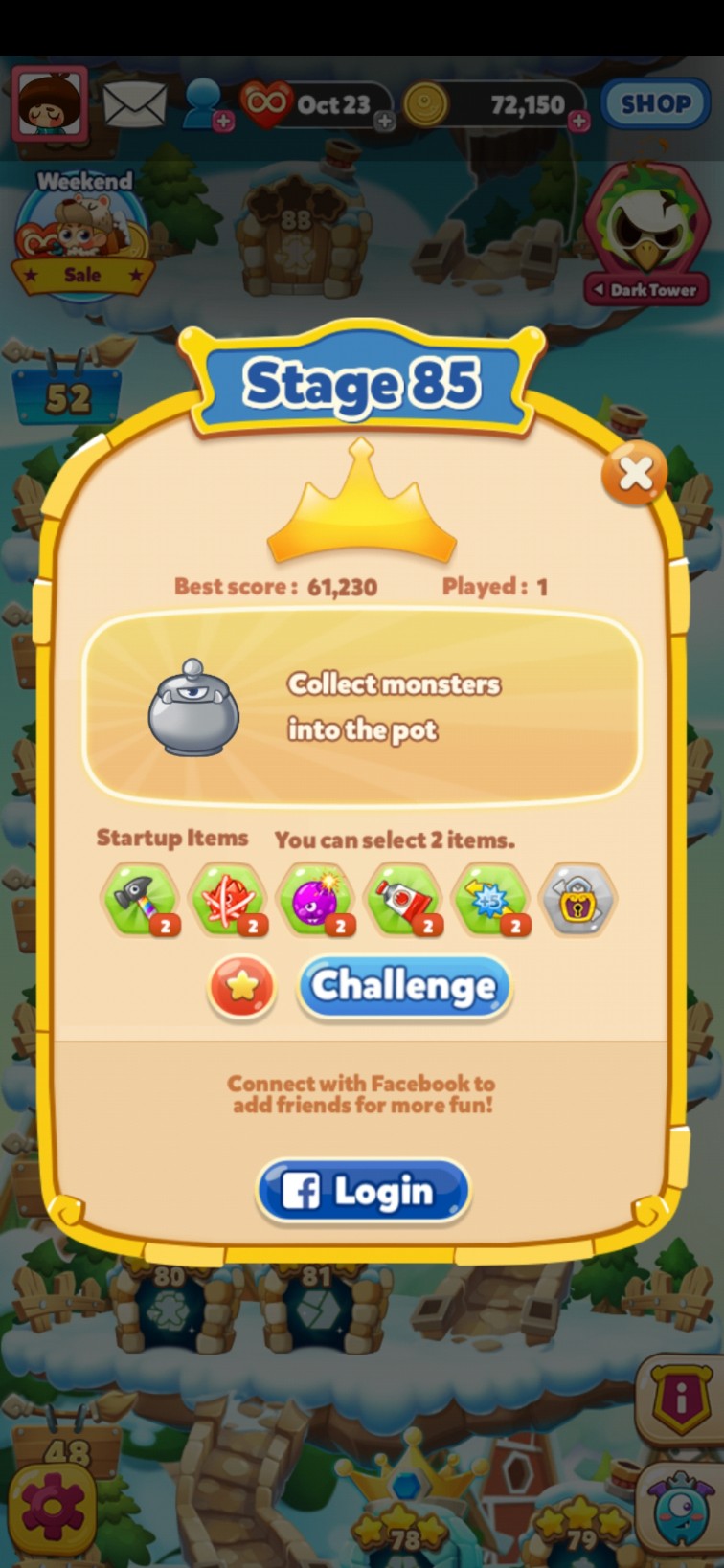
Task: Open the Weekend Sale offer
Action: (x=82, y=235)
